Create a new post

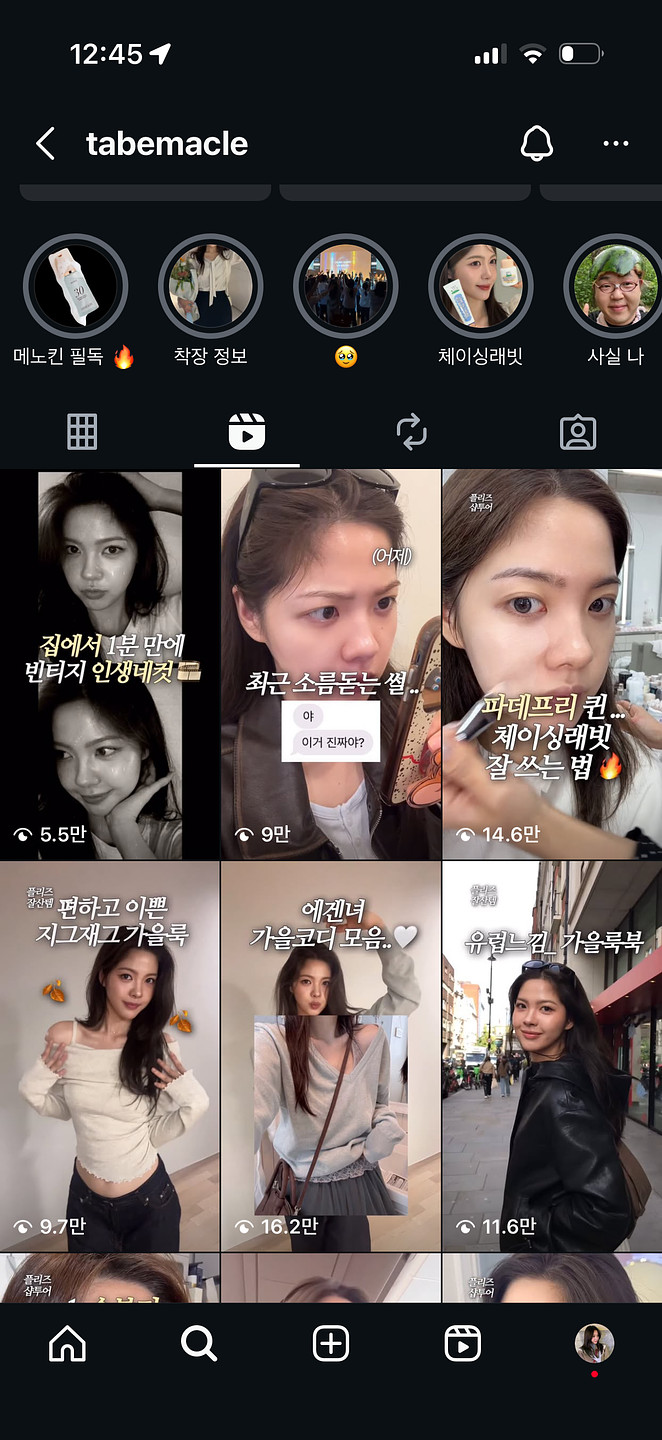(x=331, y=1344)
